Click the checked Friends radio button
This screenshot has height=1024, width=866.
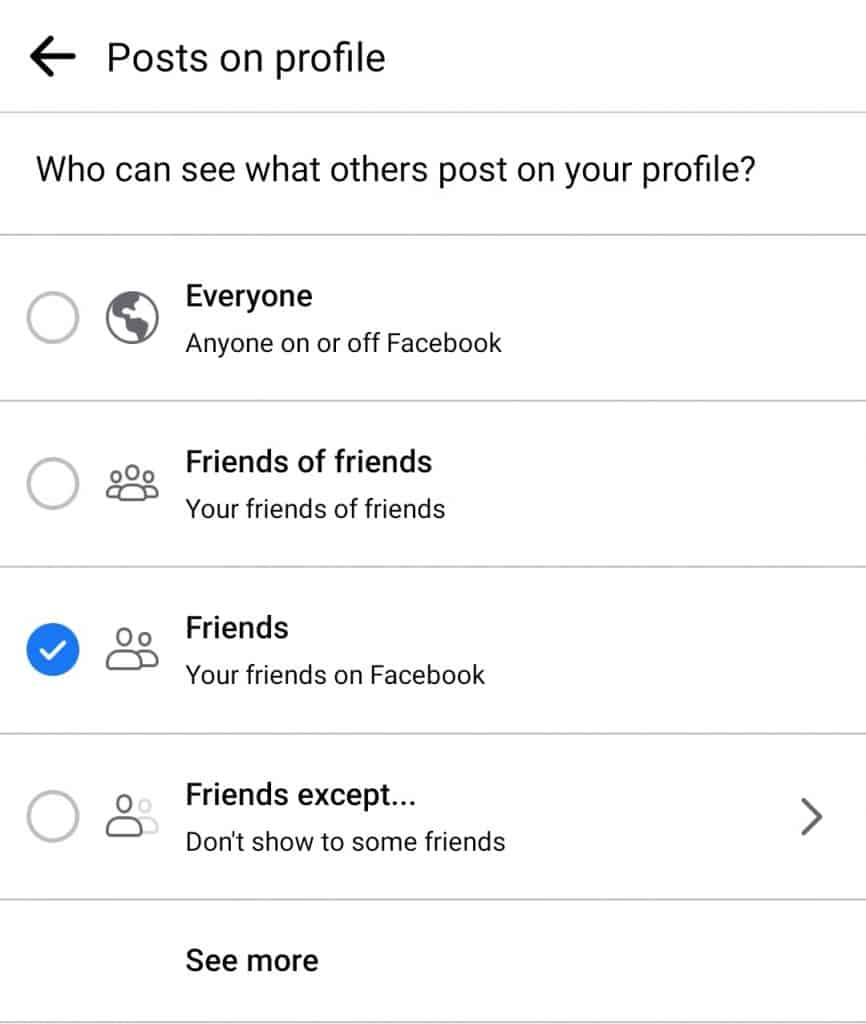[52, 649]
